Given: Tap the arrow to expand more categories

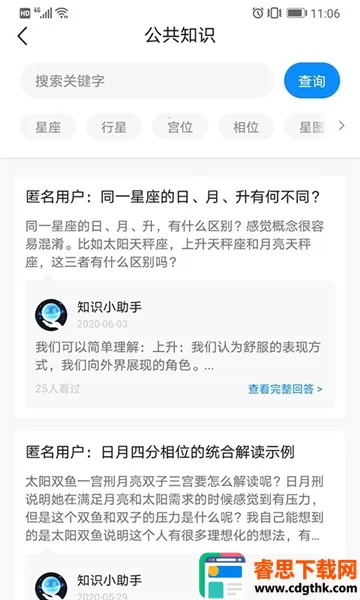Looking at the screenshot, I should pyautogui.click(x=342, y=126).
